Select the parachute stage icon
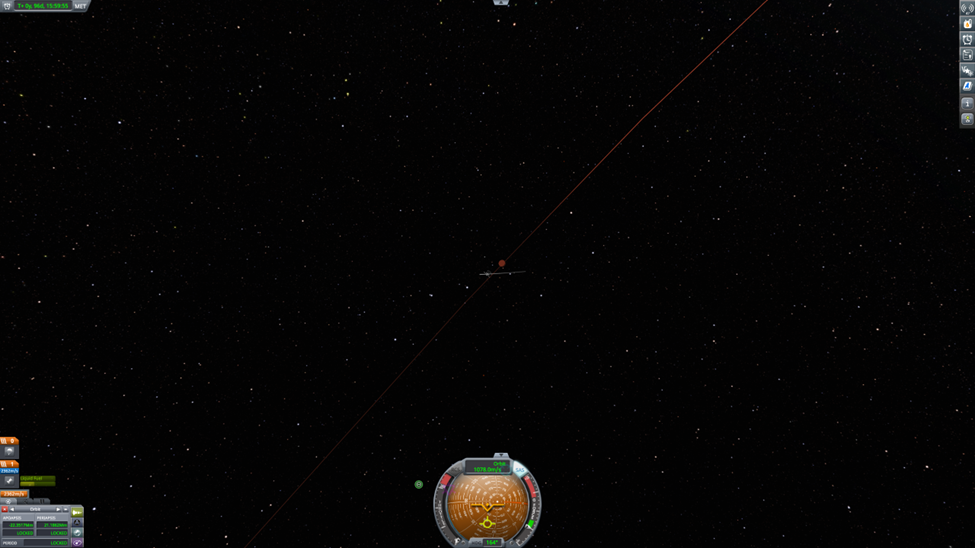 9,451
